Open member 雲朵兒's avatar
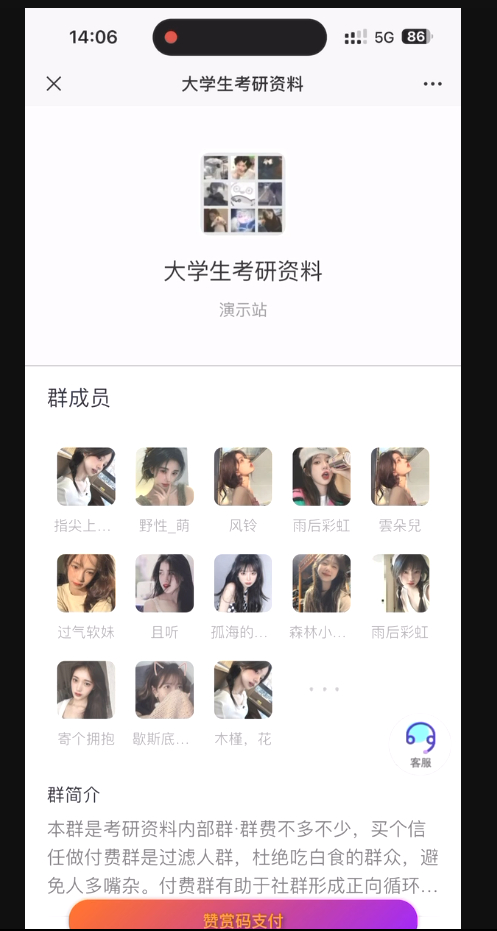The image size is (497, 931). coord(400,476)
